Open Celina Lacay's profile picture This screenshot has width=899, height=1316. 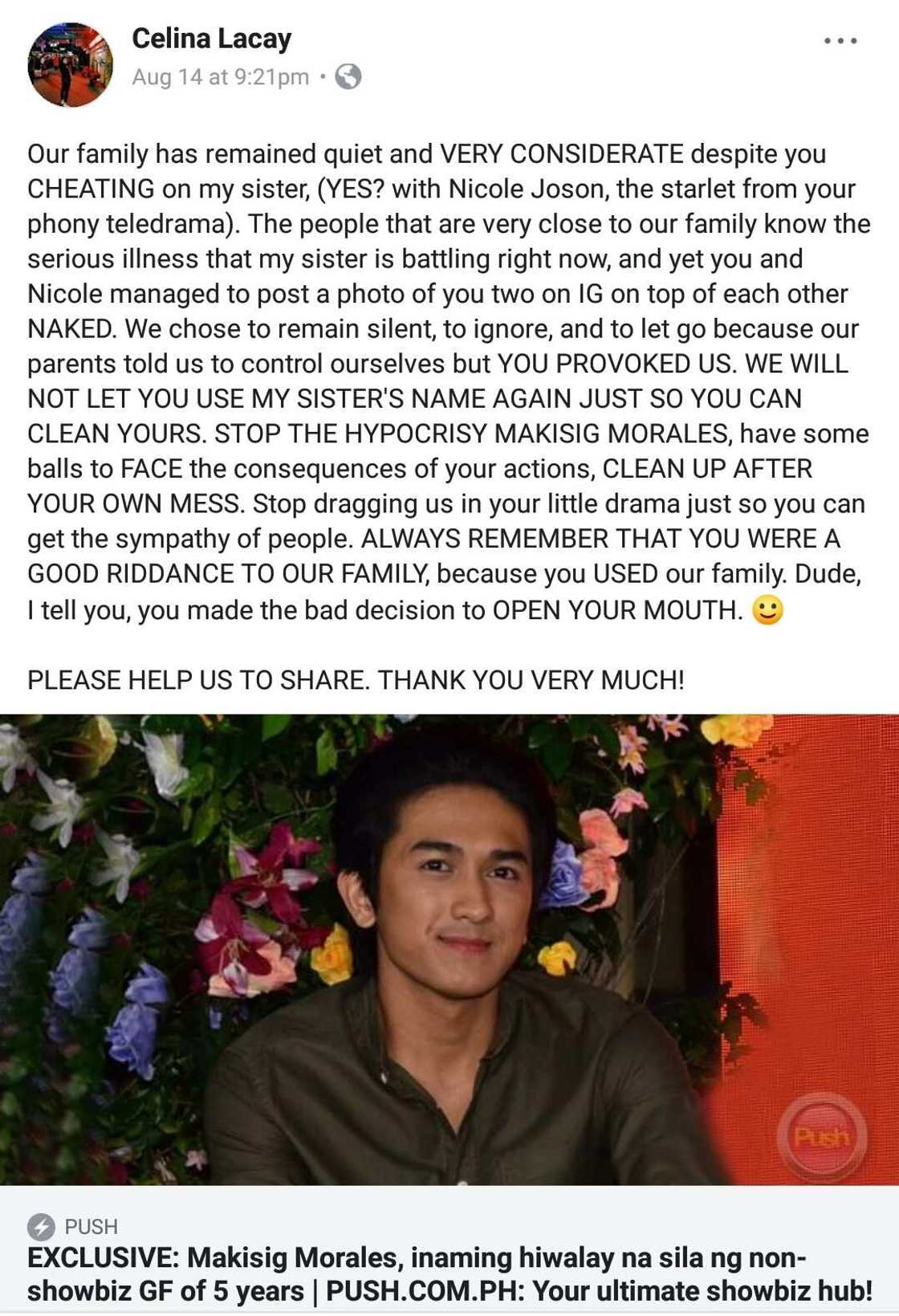click(x=70, y=65)
